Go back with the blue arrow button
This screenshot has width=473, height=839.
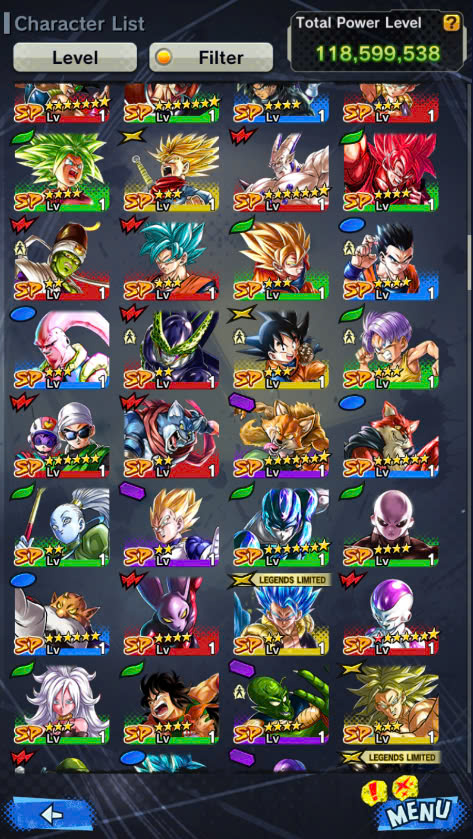(52, 814)
